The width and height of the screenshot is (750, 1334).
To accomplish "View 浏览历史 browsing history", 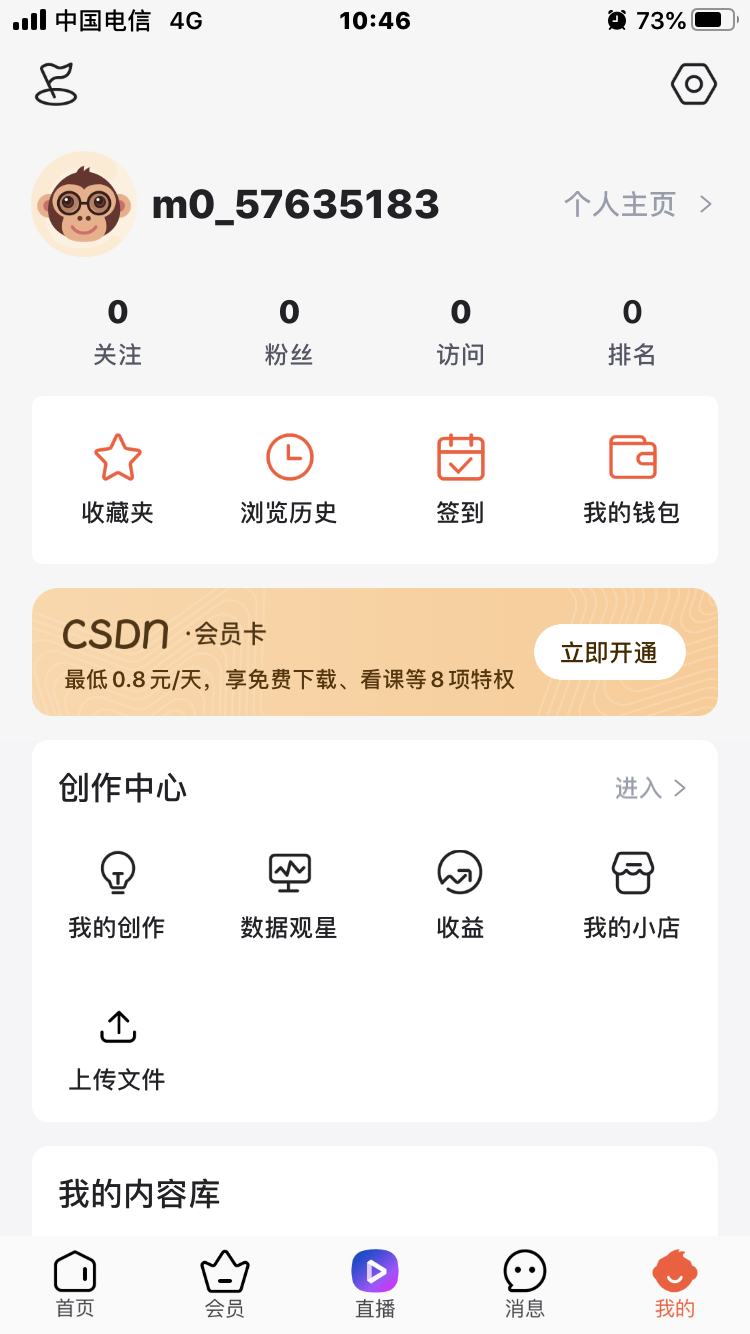I will 289,479.
